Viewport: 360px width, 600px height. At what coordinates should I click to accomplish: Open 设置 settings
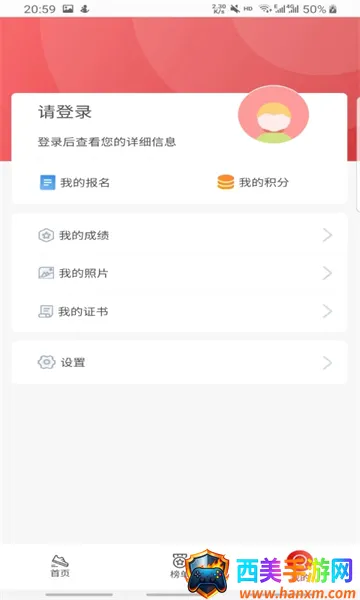pos(179,362)
